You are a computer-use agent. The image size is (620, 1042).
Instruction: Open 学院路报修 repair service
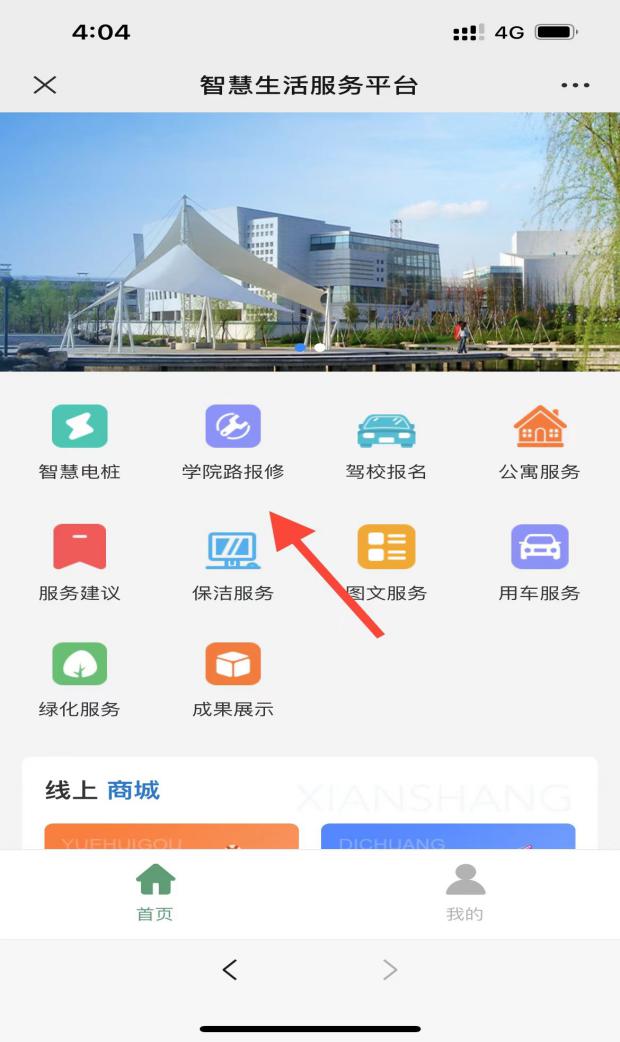233,441
